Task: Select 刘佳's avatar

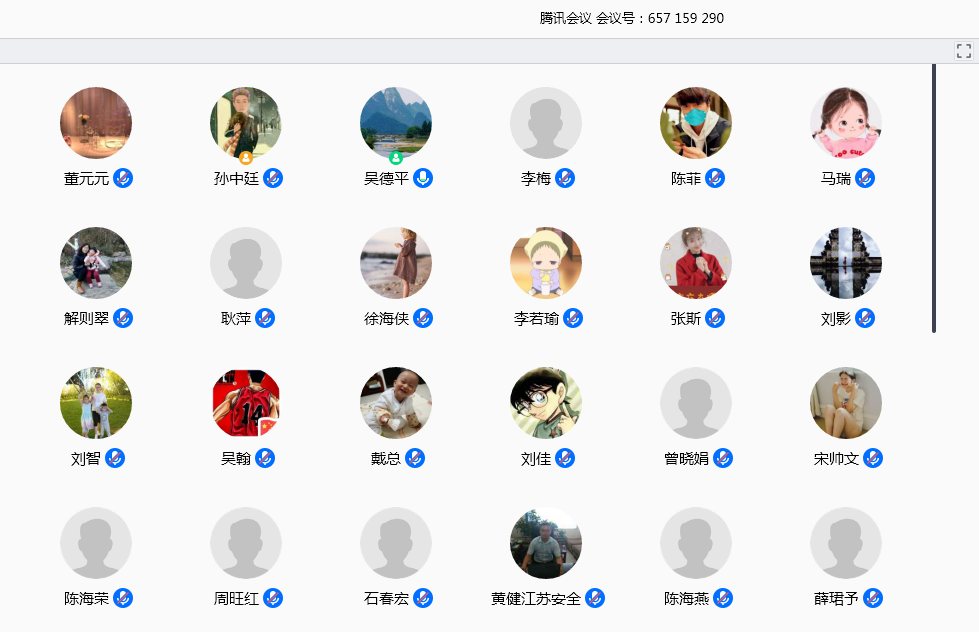Action: click(x=546, y=403)
